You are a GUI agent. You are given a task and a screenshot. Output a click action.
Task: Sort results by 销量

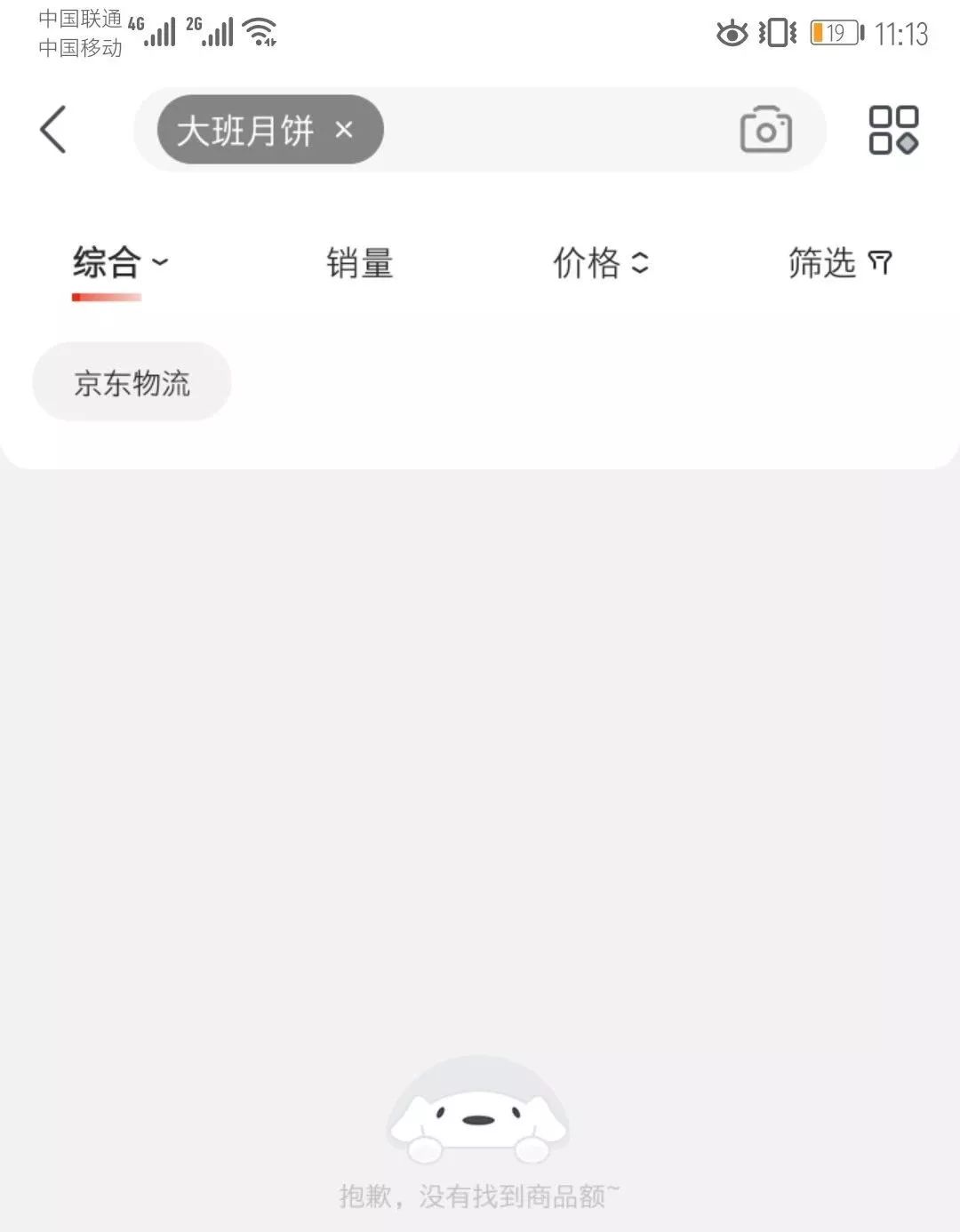pyautogui.click(x=359, y=263)
